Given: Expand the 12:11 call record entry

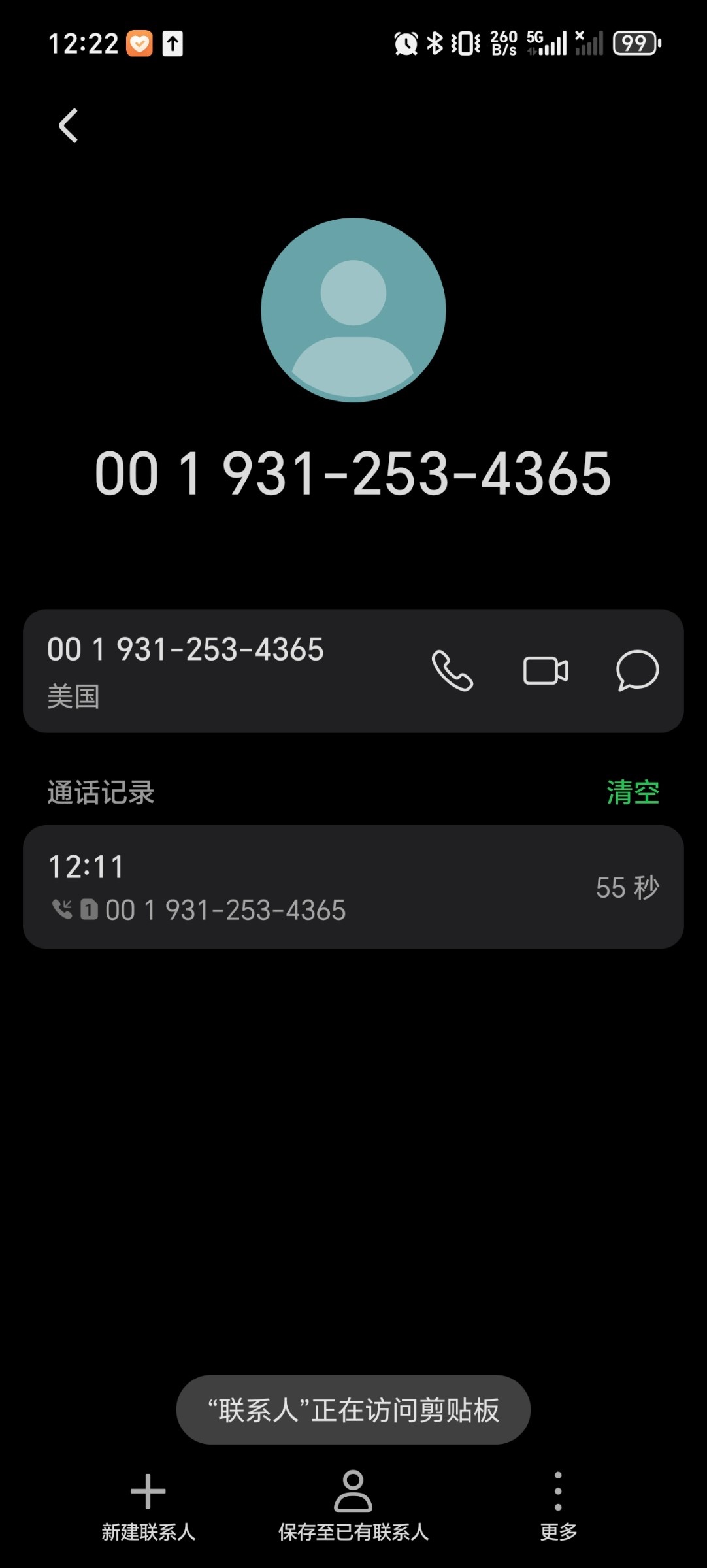Looking at the screenshot, I should pos(353,885).
